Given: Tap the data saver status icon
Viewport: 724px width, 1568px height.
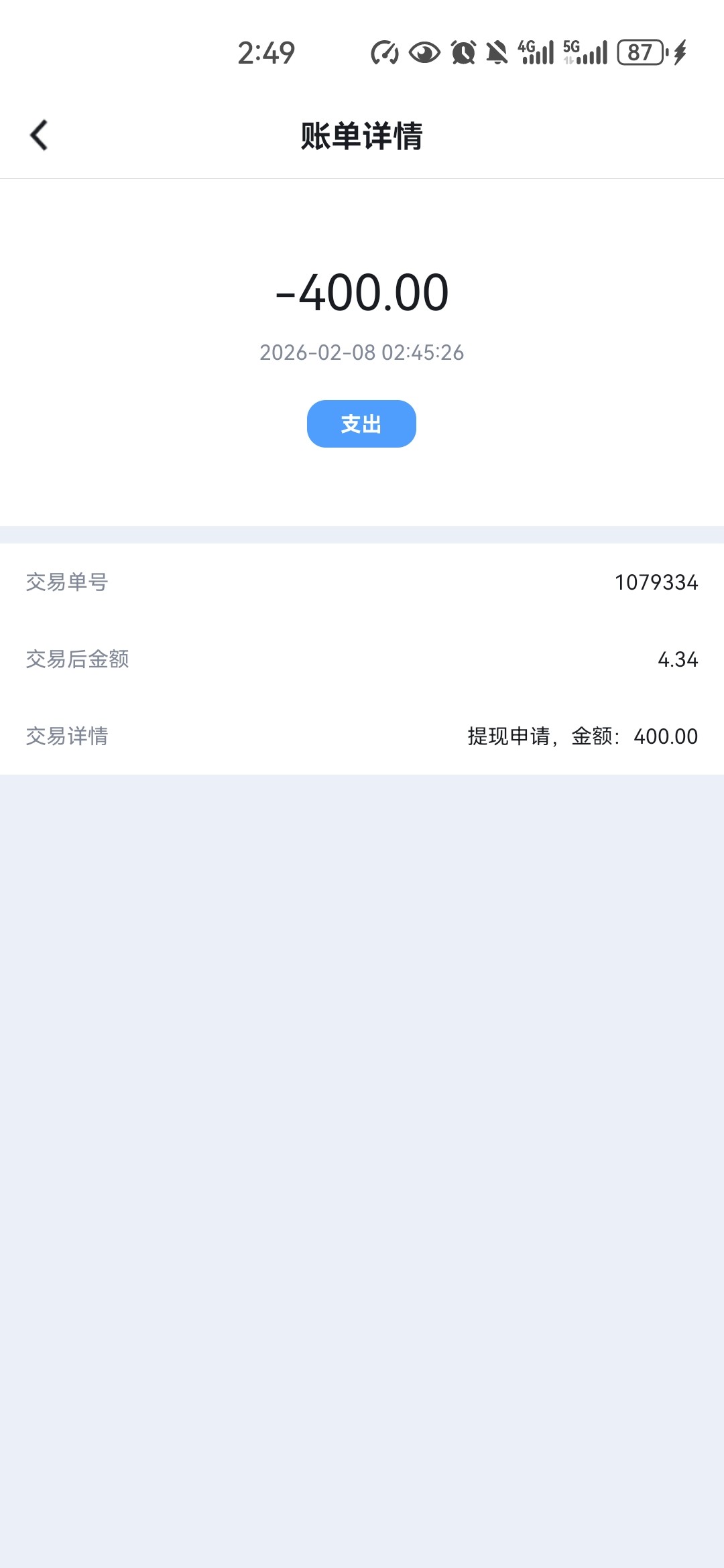Looking at the screenshot, I should 385,54.
